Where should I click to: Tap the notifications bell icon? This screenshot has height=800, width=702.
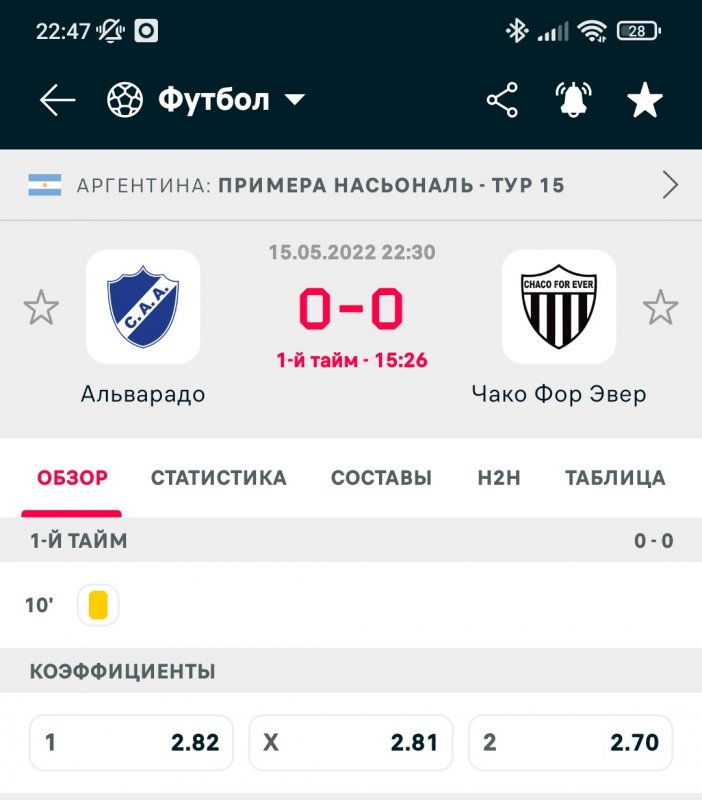coord(574,100)
